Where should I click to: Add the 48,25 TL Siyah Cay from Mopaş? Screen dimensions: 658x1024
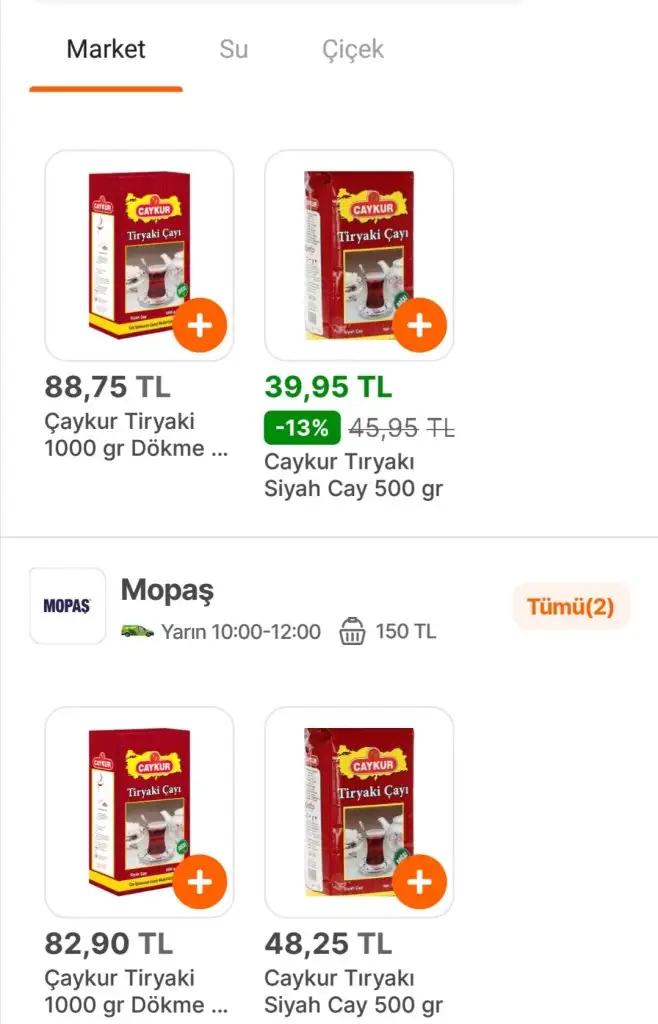coord(419,882)
